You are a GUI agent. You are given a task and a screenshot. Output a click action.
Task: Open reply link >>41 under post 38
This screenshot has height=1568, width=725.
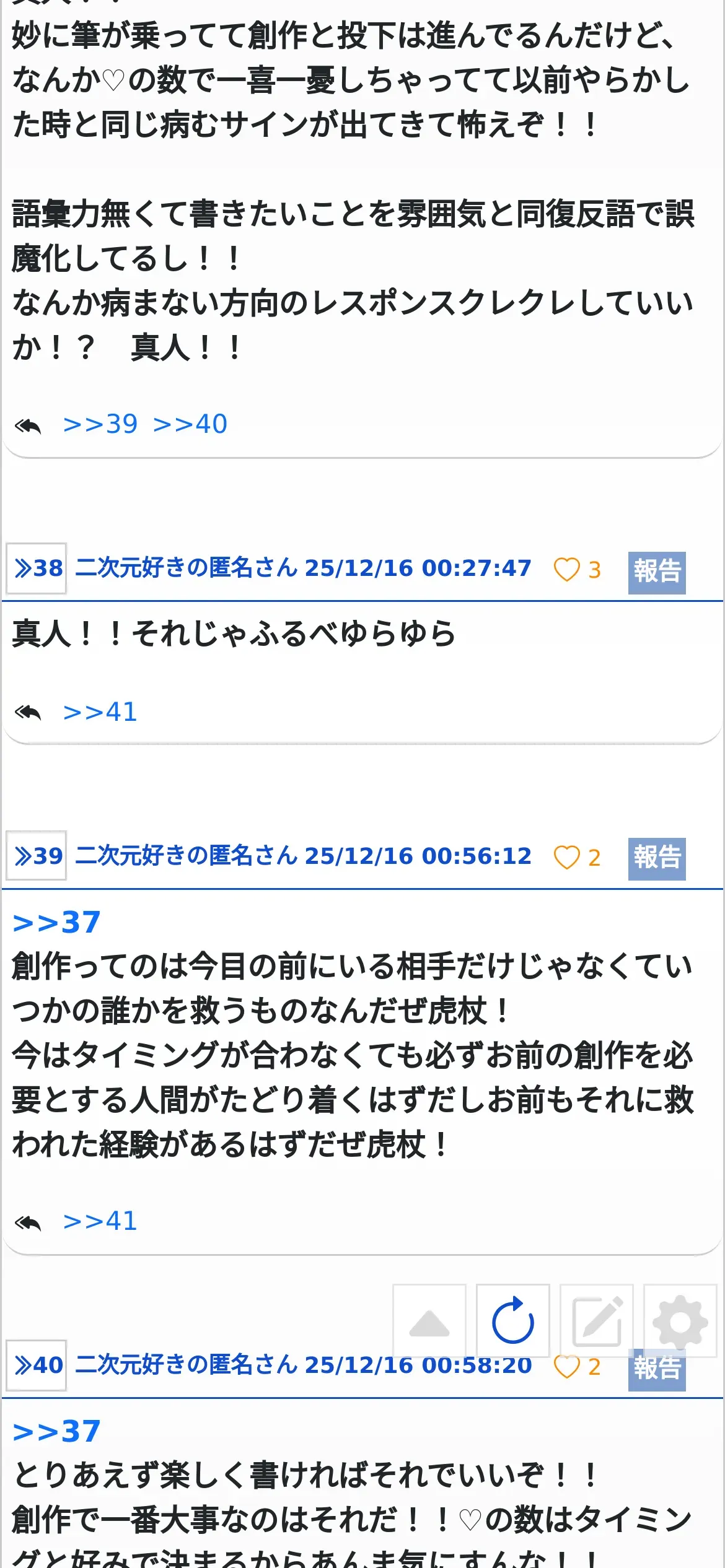pyautogui.click(x=100, y=712)
